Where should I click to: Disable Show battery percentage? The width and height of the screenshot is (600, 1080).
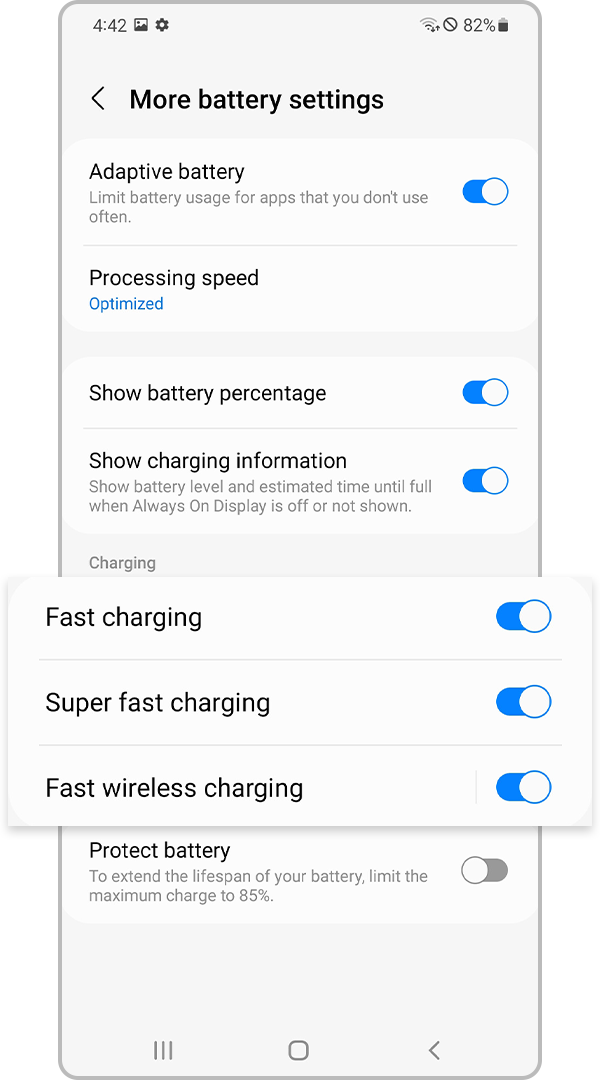coord(485,393)
